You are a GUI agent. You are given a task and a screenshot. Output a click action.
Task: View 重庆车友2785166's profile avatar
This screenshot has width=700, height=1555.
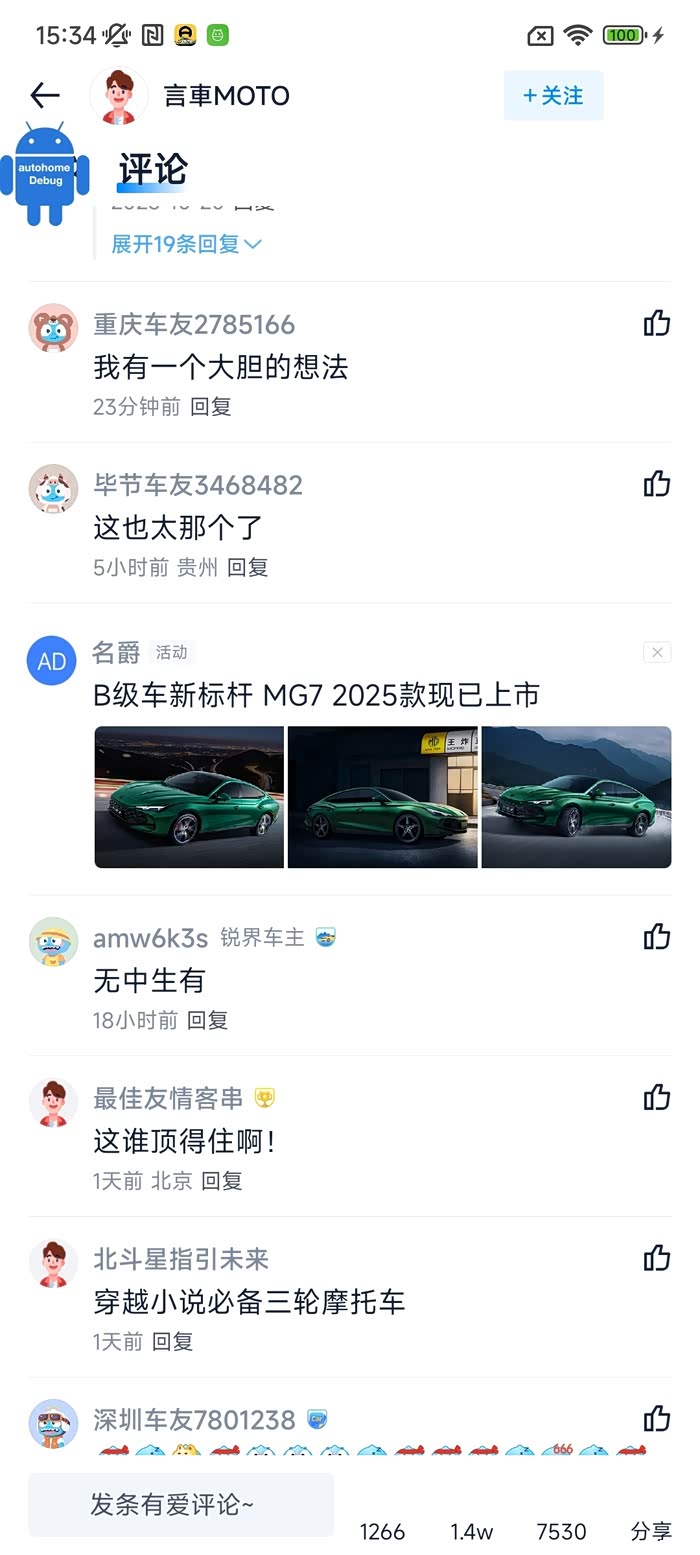(53, 328)
